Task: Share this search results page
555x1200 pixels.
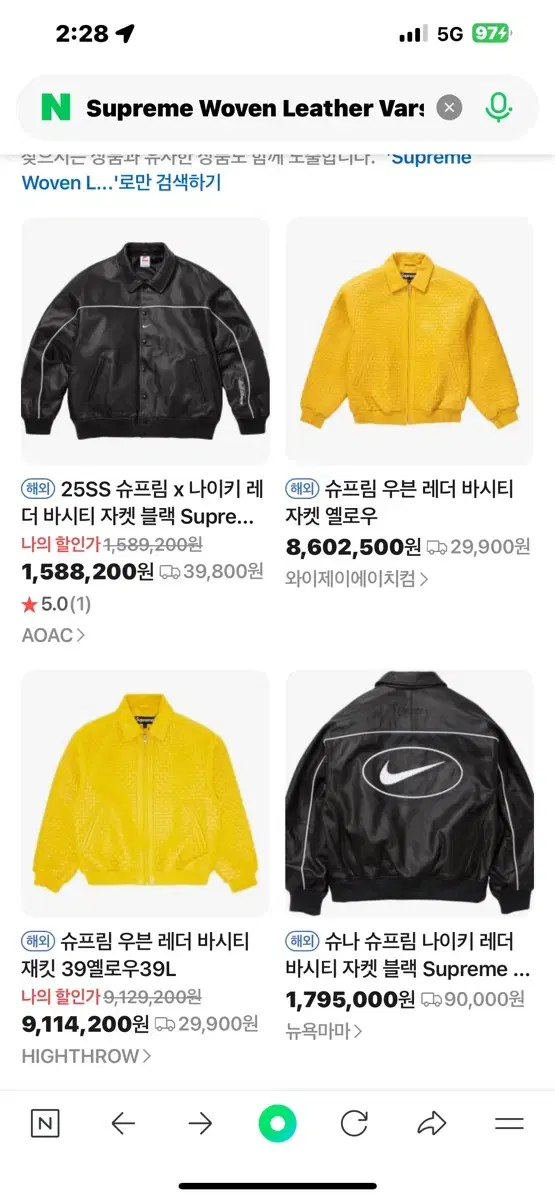Action: [x=432, y=1124]
